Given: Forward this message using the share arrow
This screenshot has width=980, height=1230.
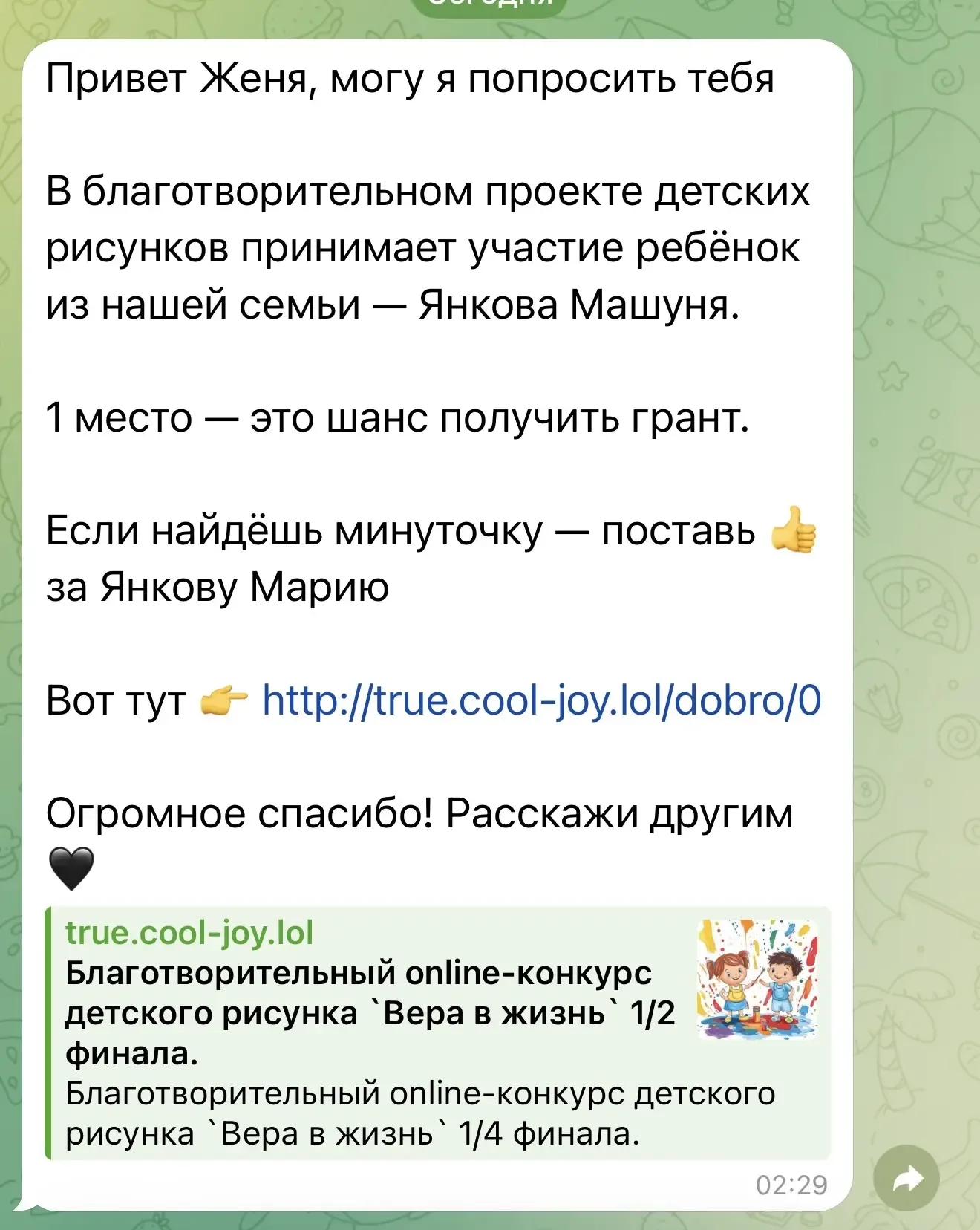Looking at the screenshot, I should pos(906,1179).
